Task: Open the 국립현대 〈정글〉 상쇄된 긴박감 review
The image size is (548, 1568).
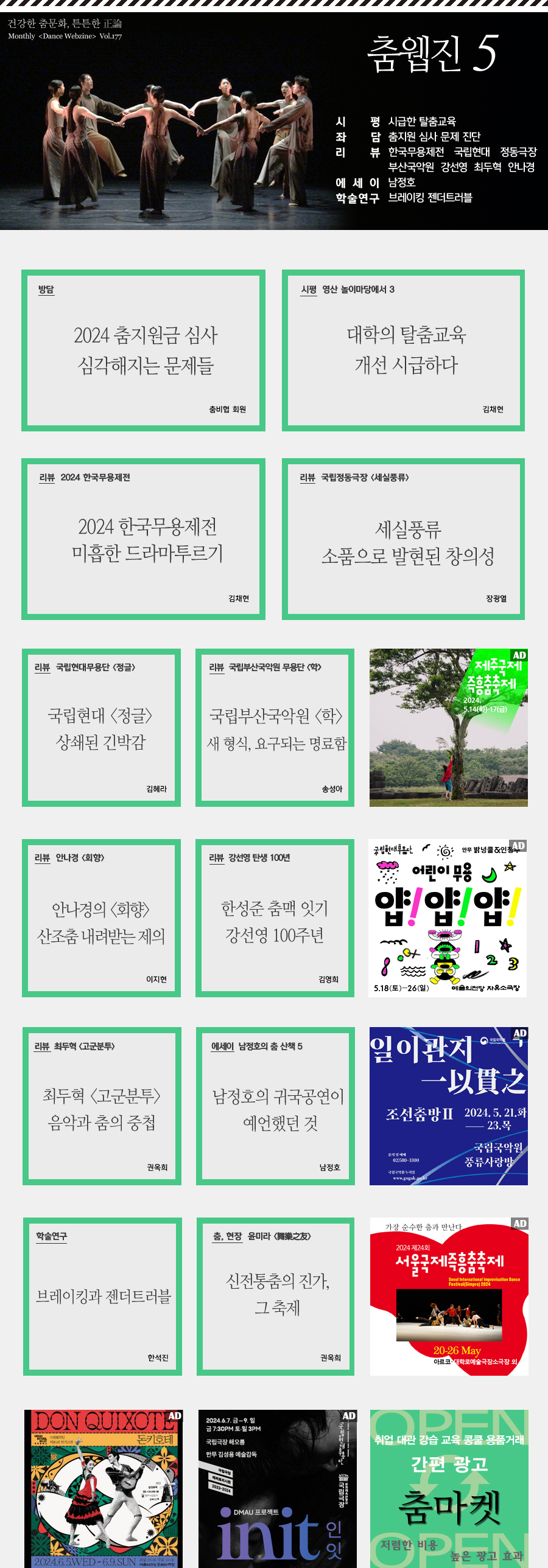Action: 101,728
